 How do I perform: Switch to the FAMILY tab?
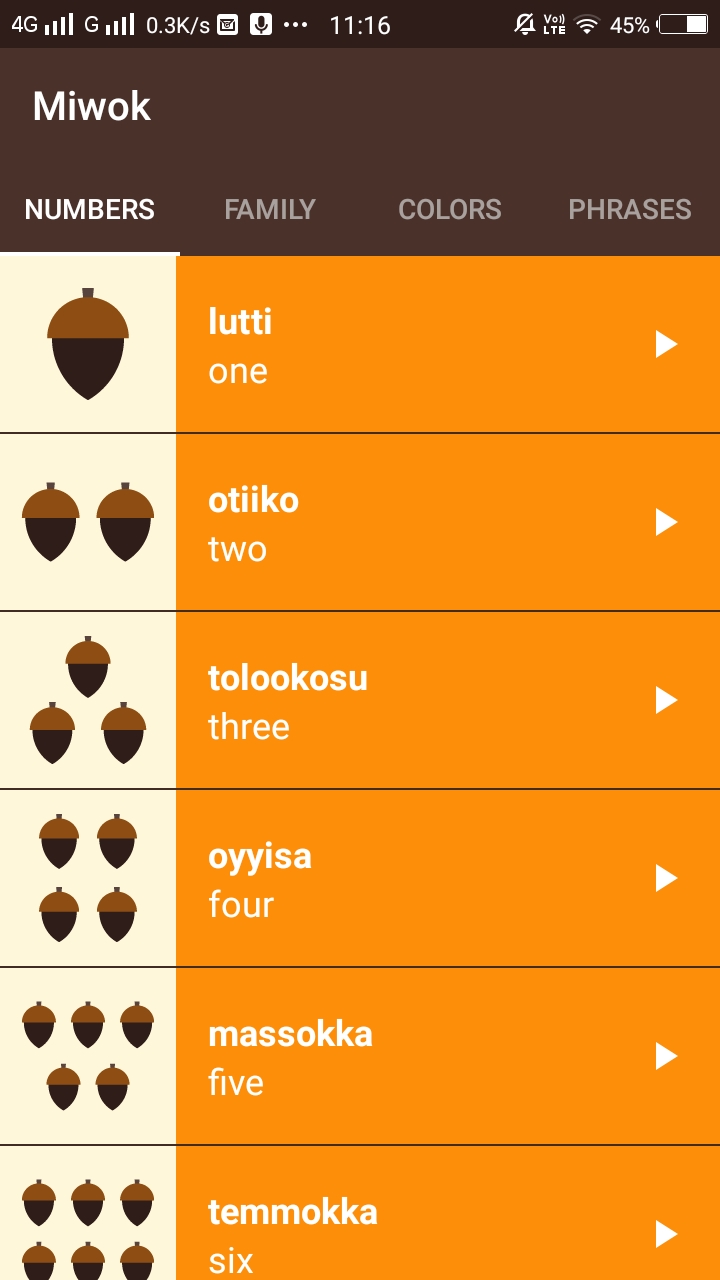[269, 210]
